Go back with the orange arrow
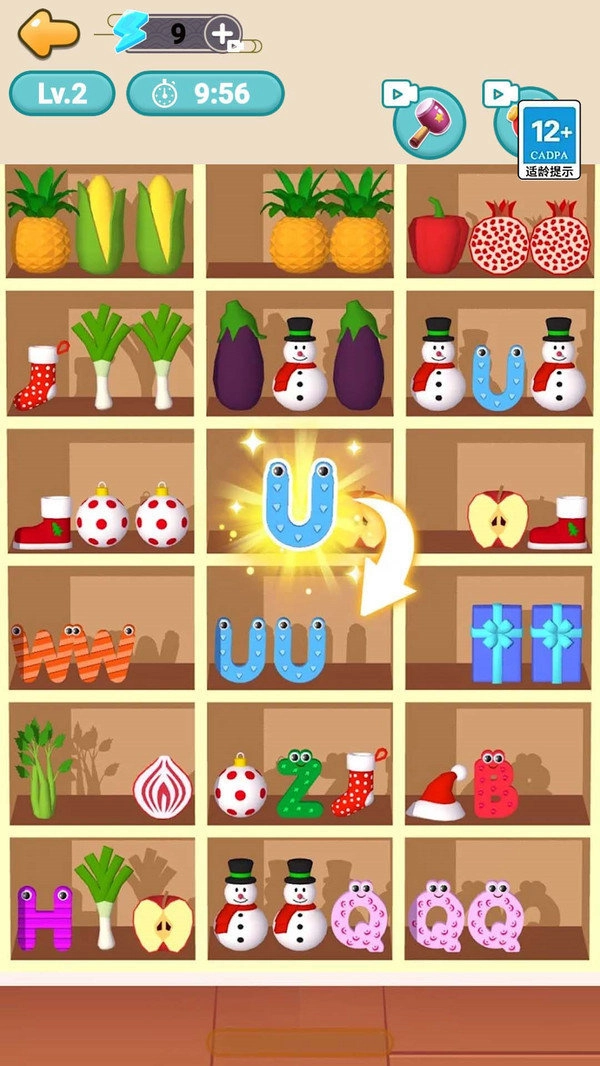Image resolution: width=600 pixels, height=1066 pixels. pos(48,32)
